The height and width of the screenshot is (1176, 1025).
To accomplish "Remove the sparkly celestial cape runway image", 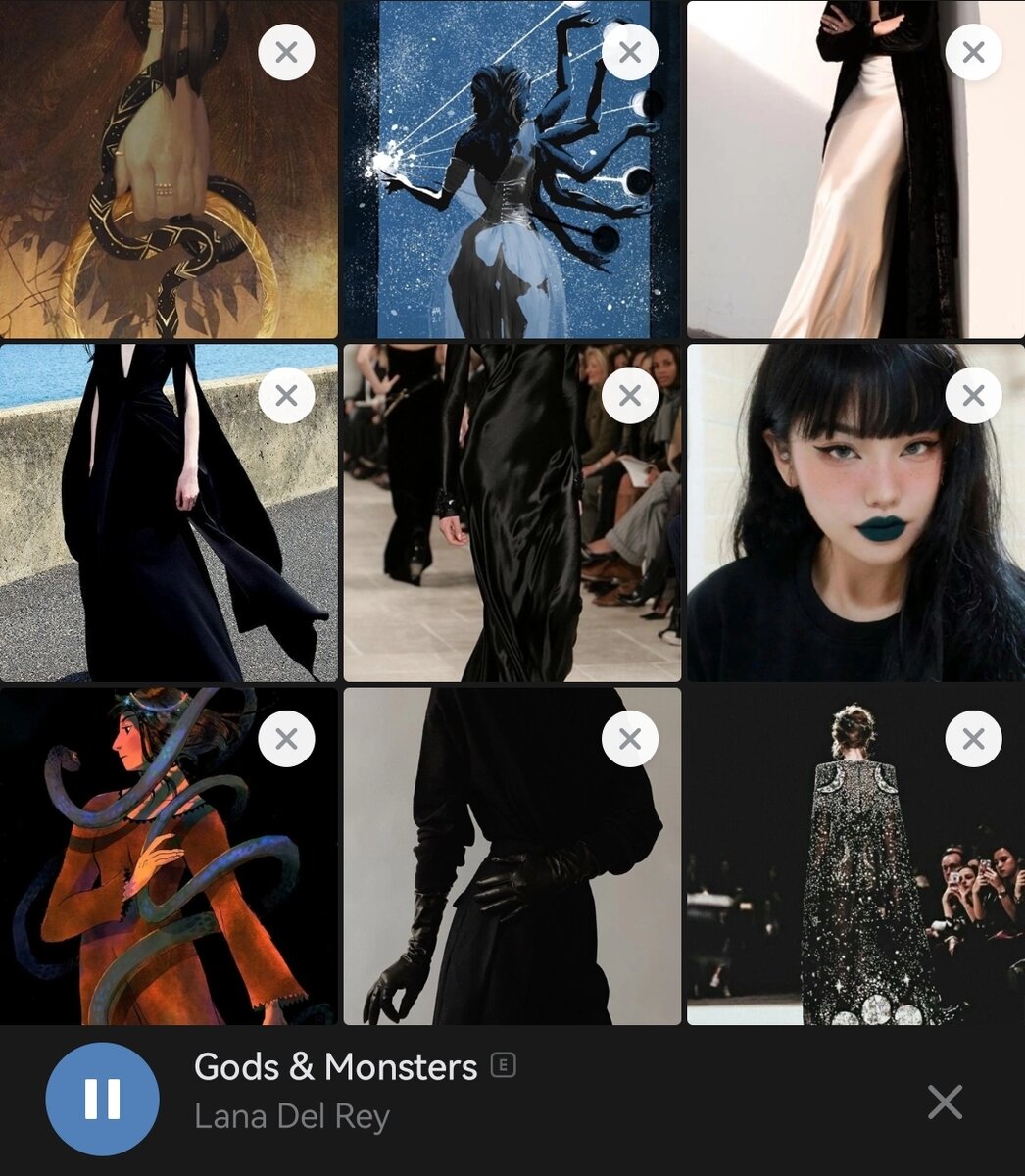I will (973, 738).
